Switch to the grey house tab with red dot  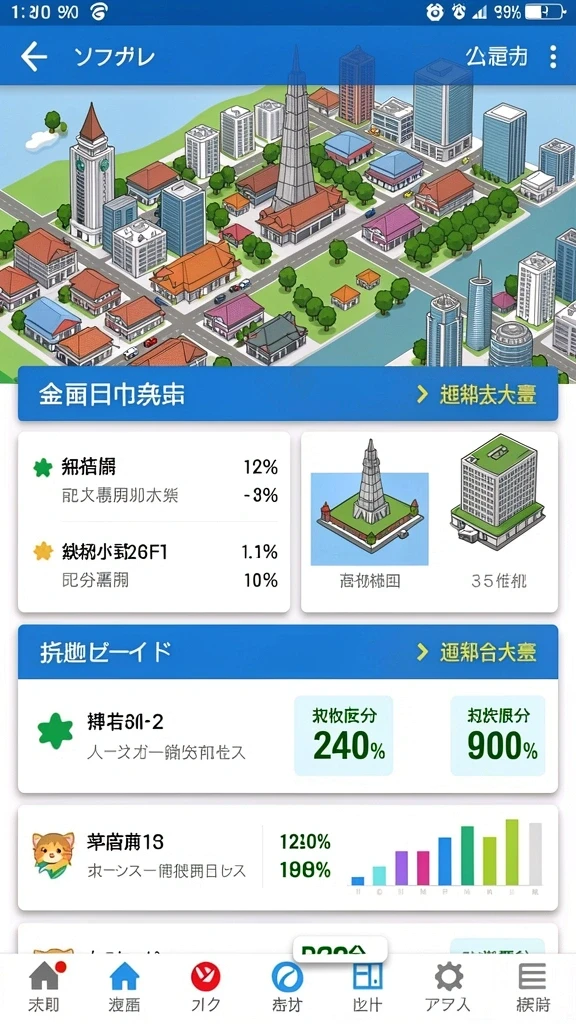(45, 987)
